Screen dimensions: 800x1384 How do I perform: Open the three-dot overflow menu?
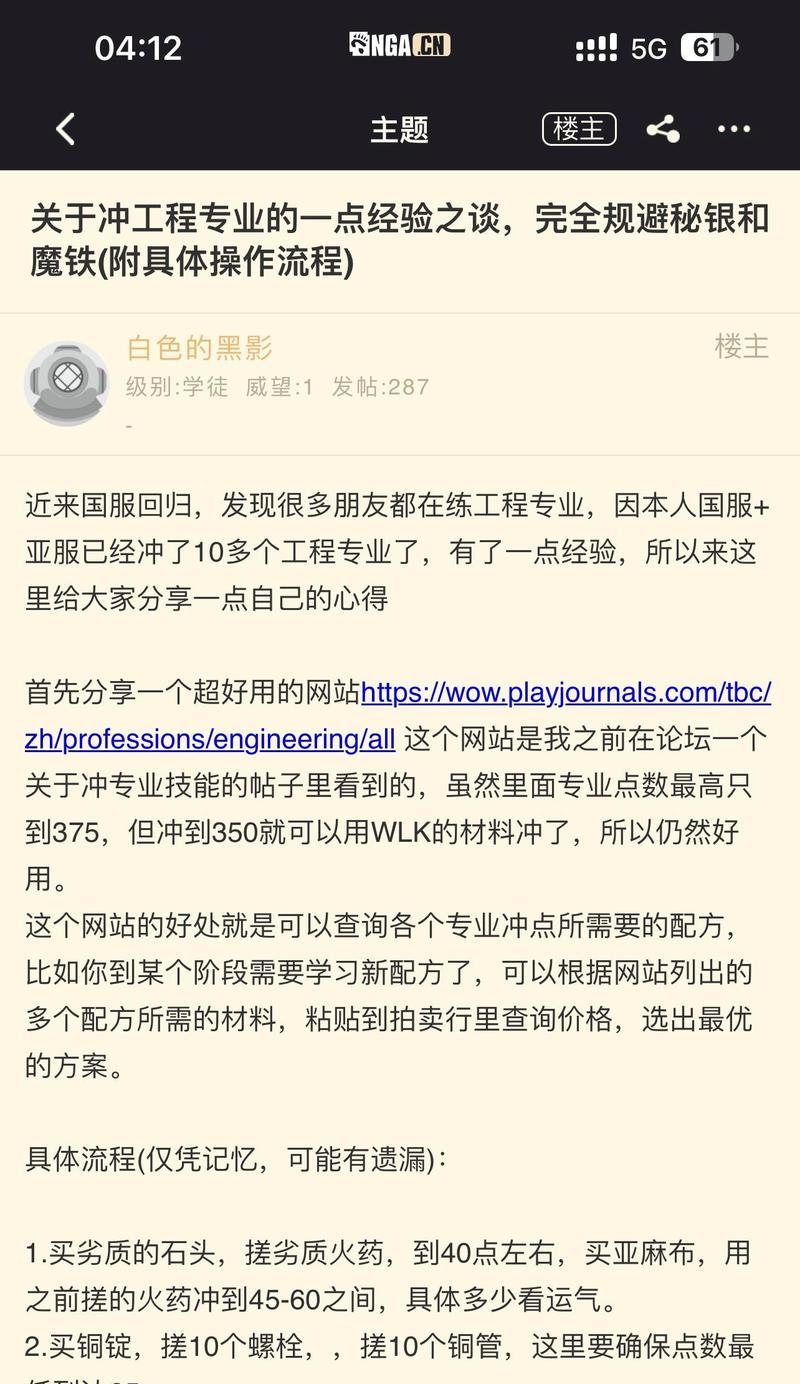pyautogui.click(x=734, y=129)
